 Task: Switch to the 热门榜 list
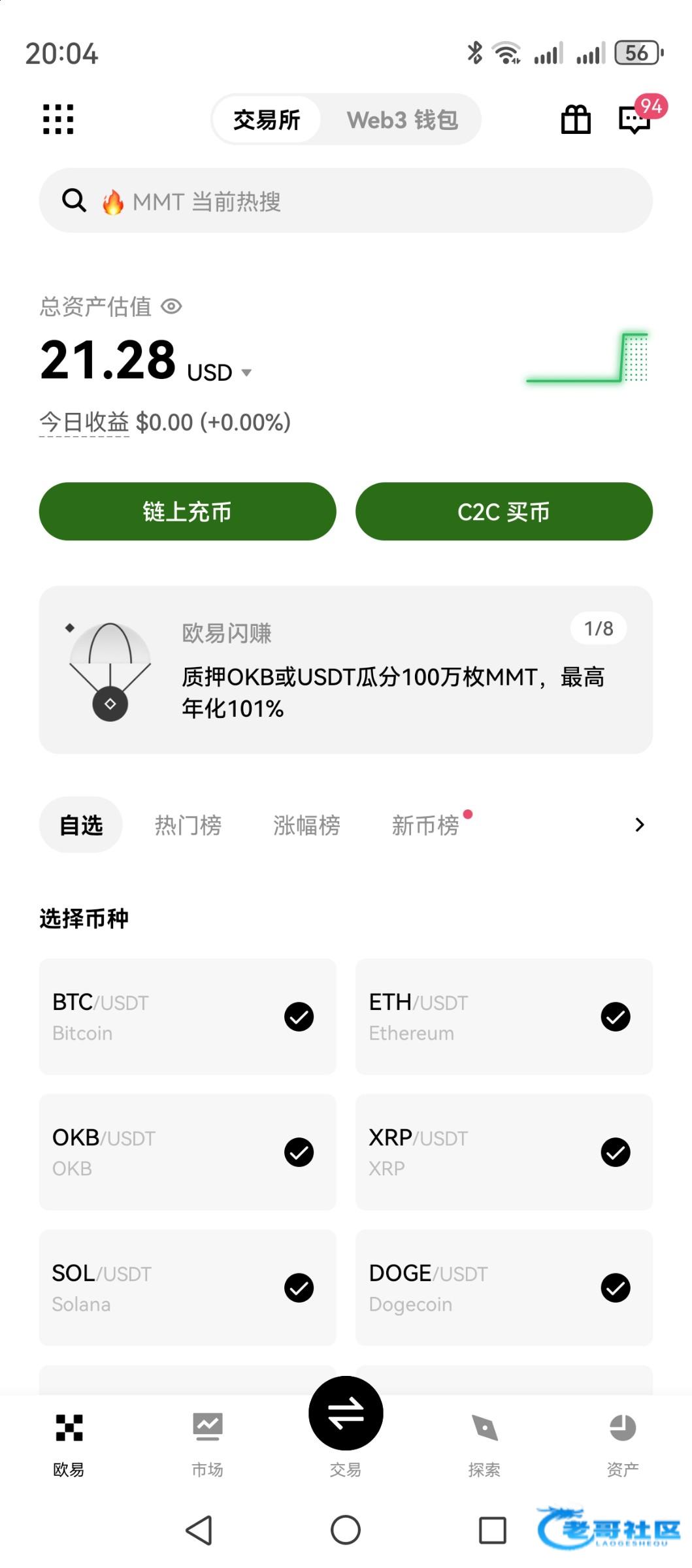click(188, 825)
